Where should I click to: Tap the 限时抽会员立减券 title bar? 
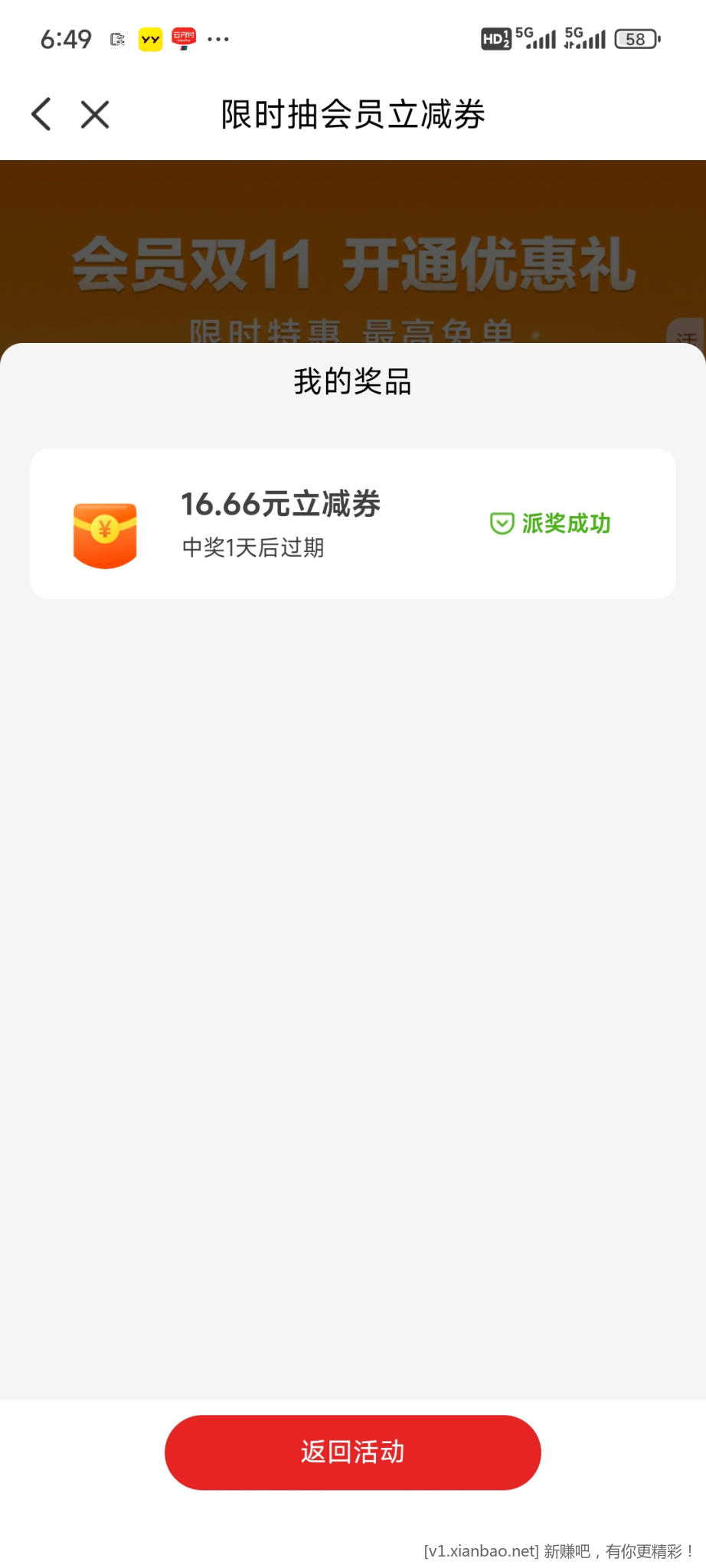[x=352, y=113]
